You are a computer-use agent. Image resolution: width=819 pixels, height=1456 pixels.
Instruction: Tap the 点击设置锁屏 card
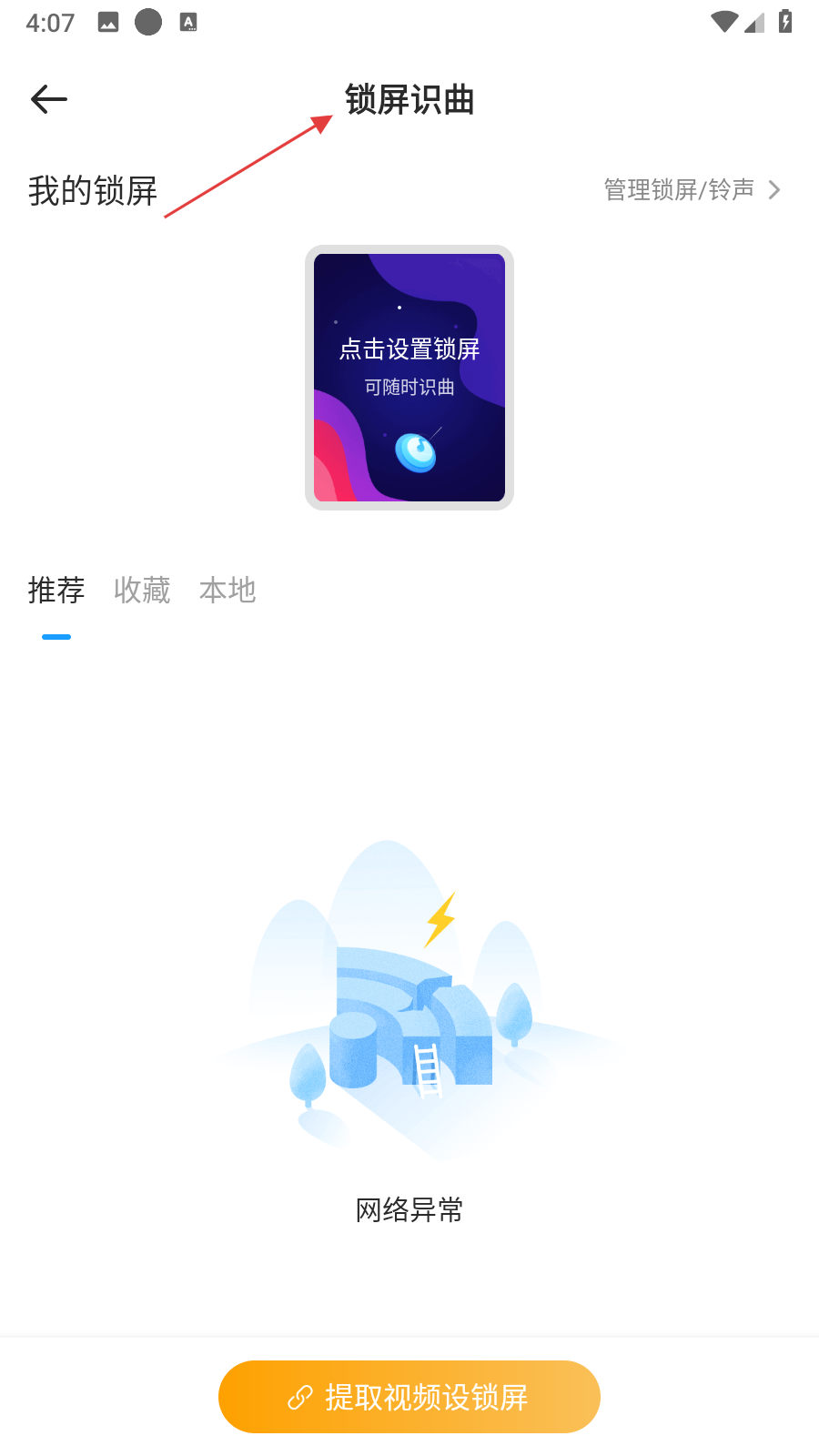click(409, 378)
